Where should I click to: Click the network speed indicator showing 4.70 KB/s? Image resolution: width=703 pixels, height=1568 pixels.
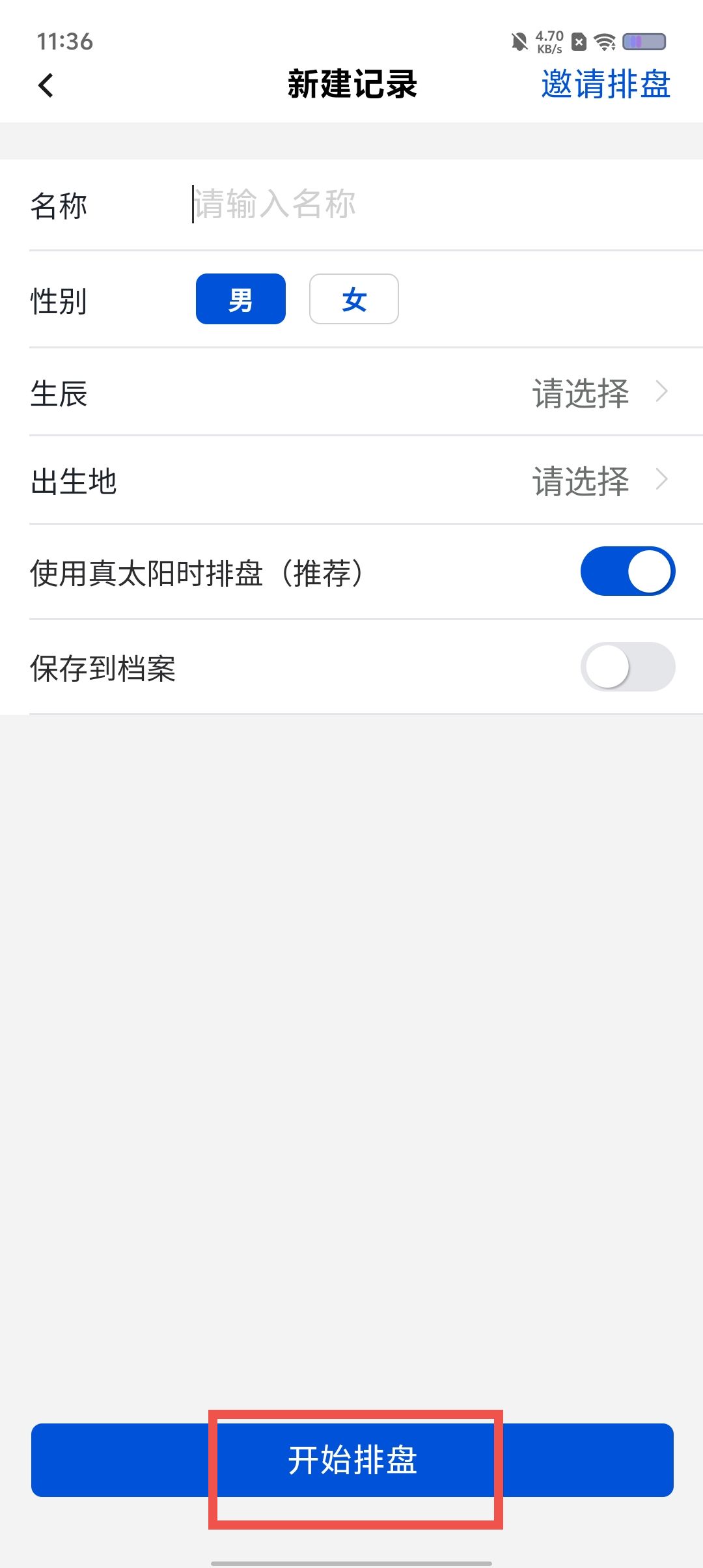[547, 41]
